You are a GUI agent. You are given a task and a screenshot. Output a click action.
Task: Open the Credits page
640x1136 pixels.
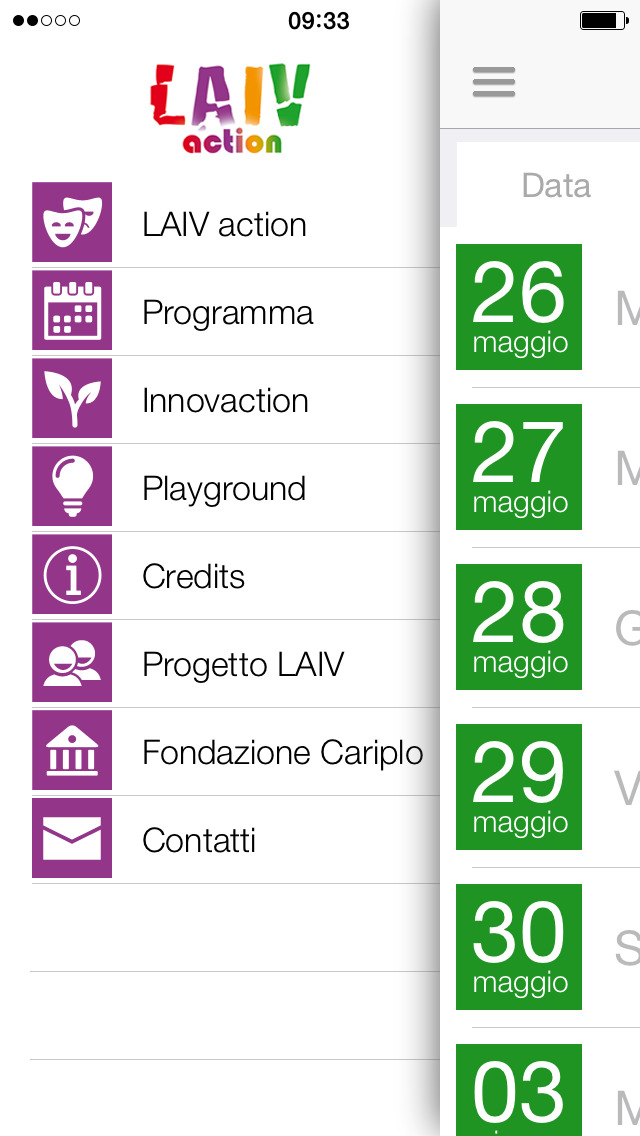click(236, 576)
